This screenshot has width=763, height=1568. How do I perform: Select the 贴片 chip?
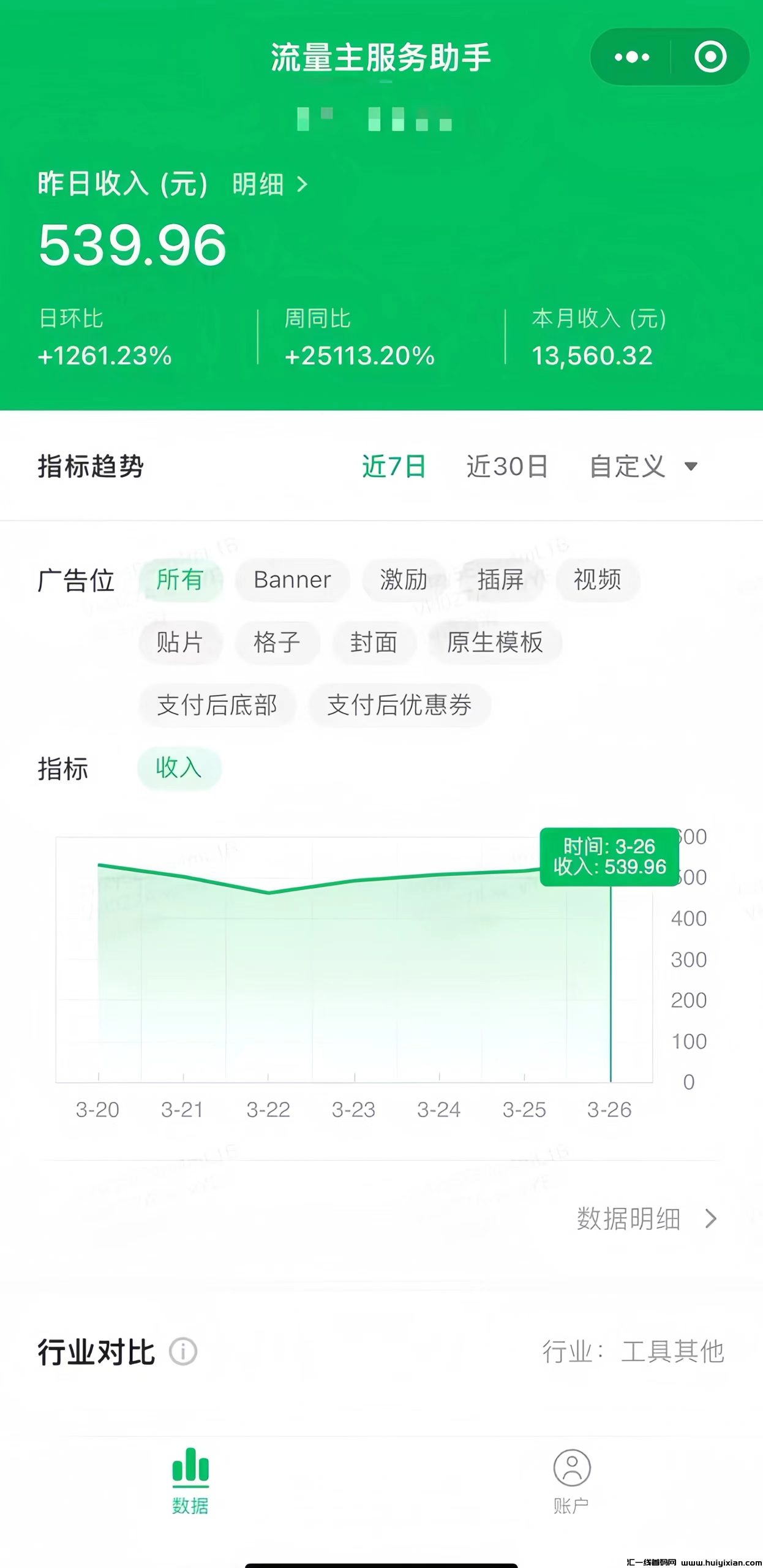[x=179, y=643]
